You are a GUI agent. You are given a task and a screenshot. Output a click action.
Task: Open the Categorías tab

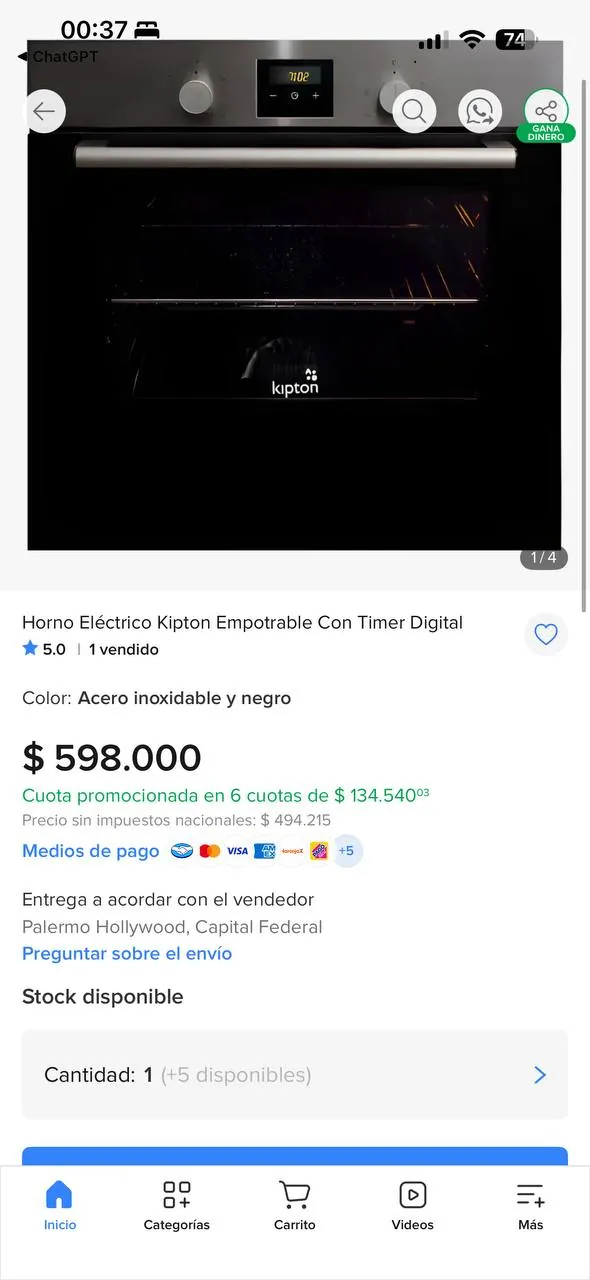[177, 1205]
